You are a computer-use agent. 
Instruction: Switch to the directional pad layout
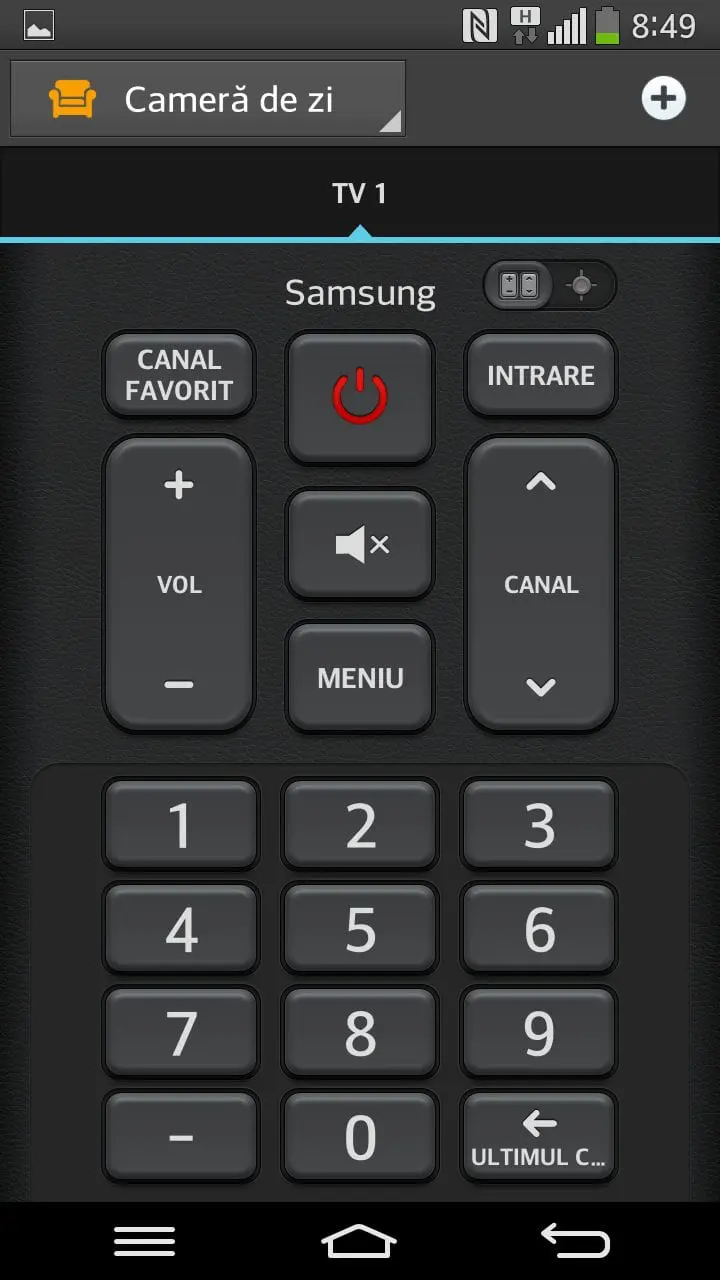point(581,286)
